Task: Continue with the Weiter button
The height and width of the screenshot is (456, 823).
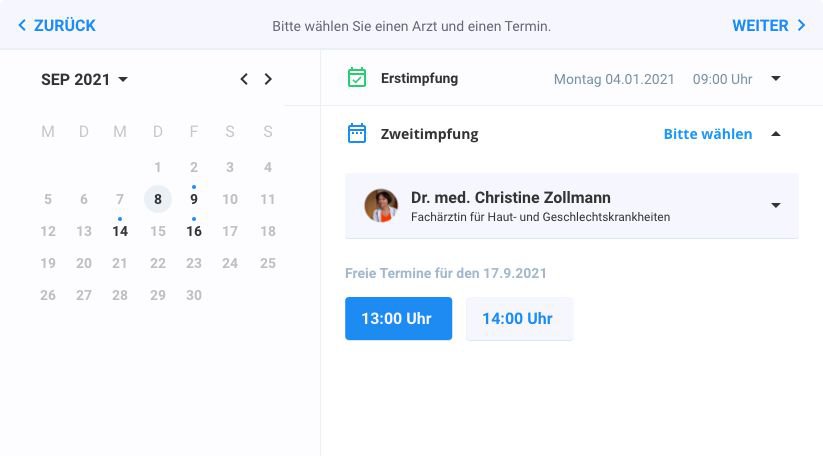Action: (x=768, y=25)
